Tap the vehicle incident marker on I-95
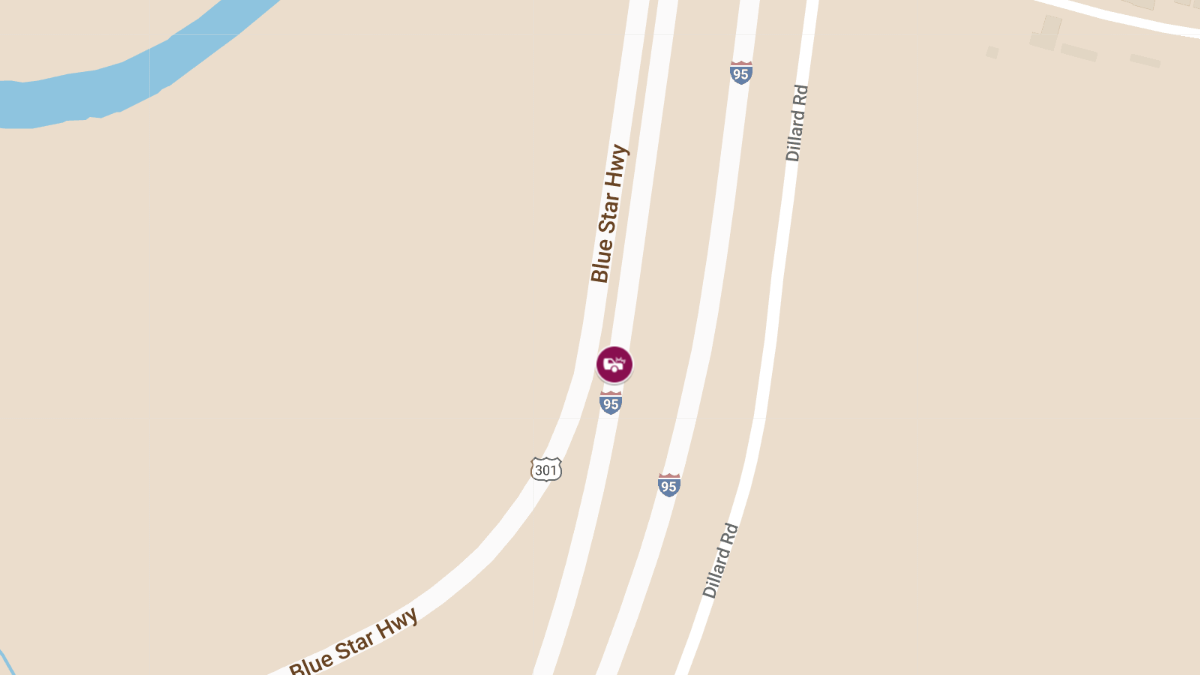 pyautogui.click(x=615, y=364)
